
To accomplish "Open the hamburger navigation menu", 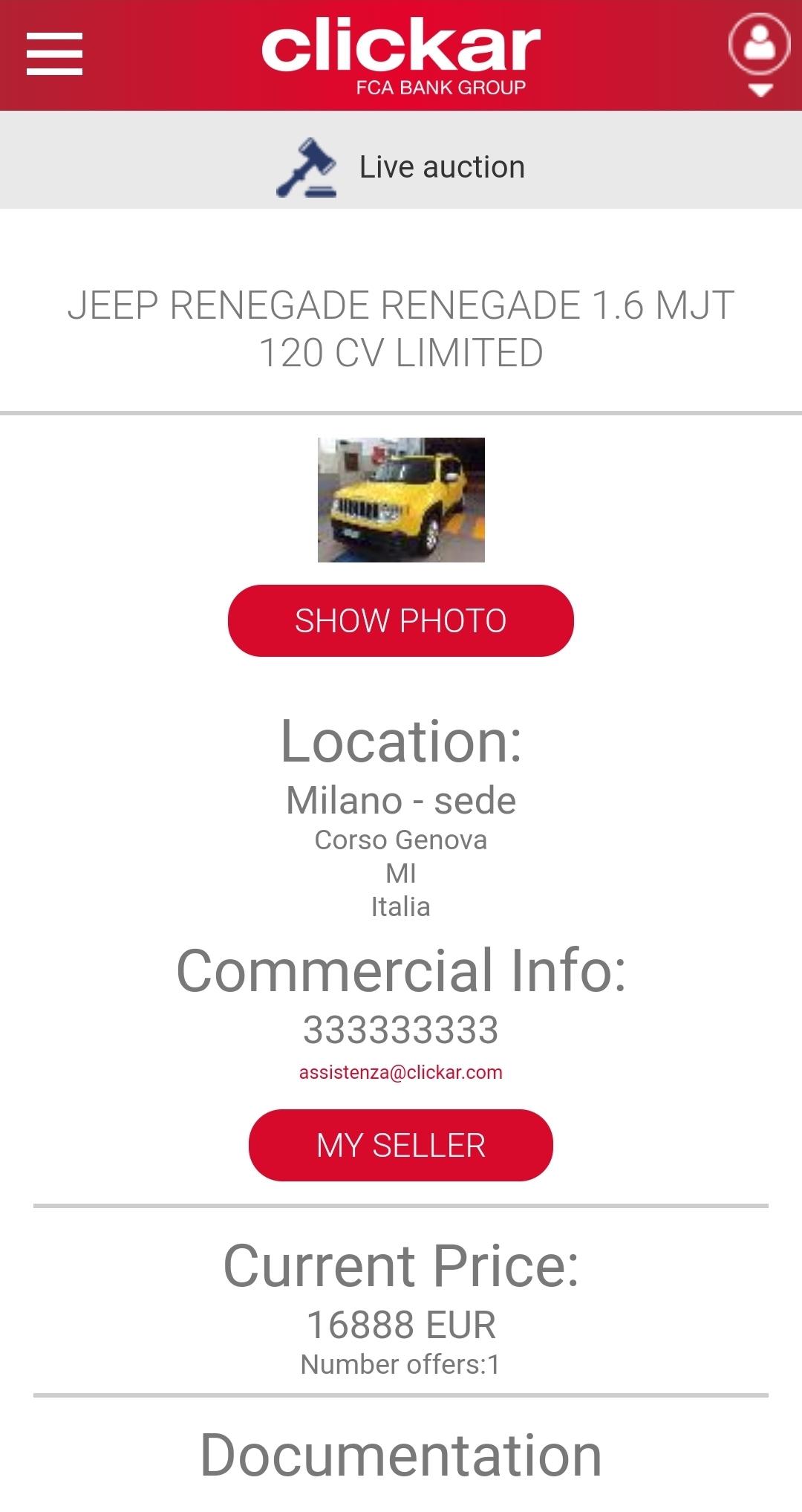I will [x=54, y=53].
